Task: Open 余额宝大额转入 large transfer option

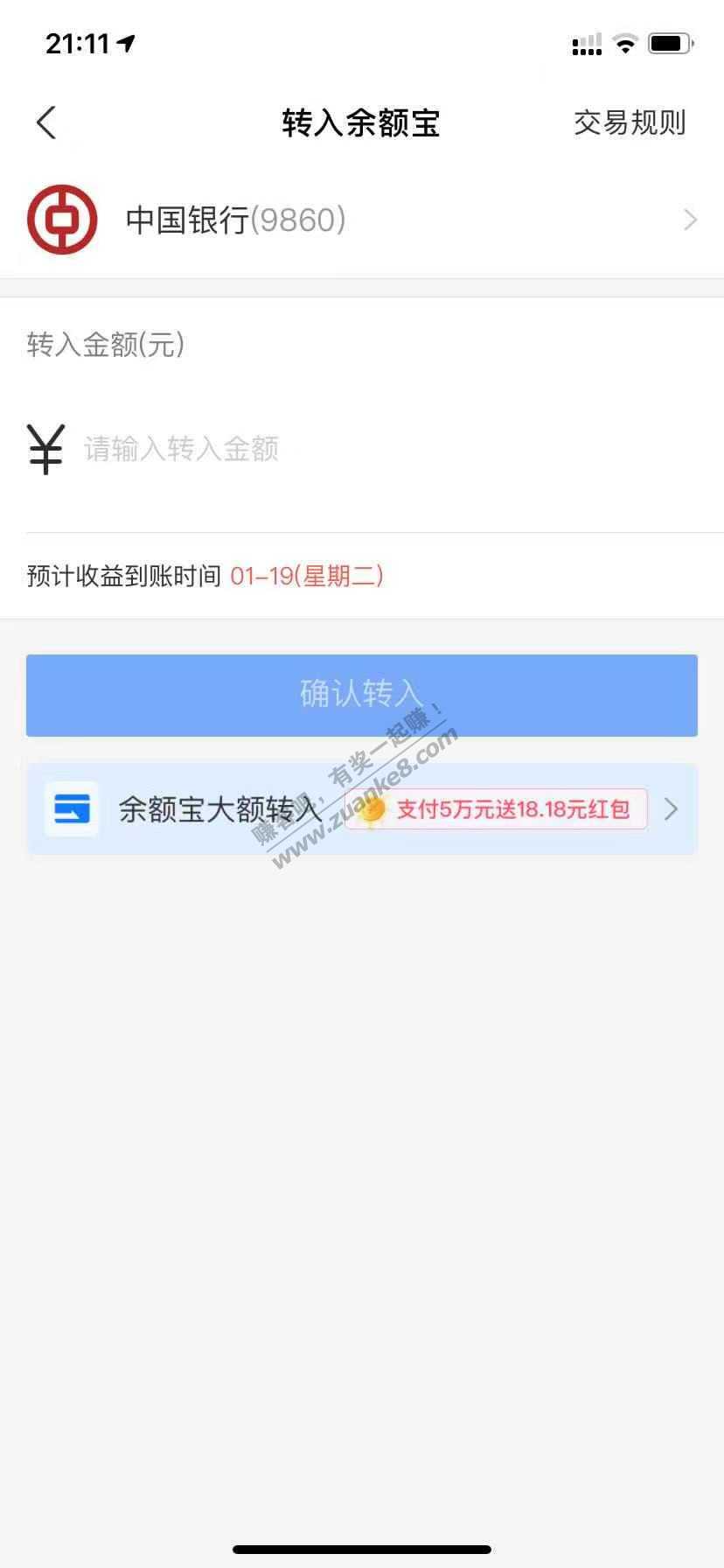Action: pos(362,809)
